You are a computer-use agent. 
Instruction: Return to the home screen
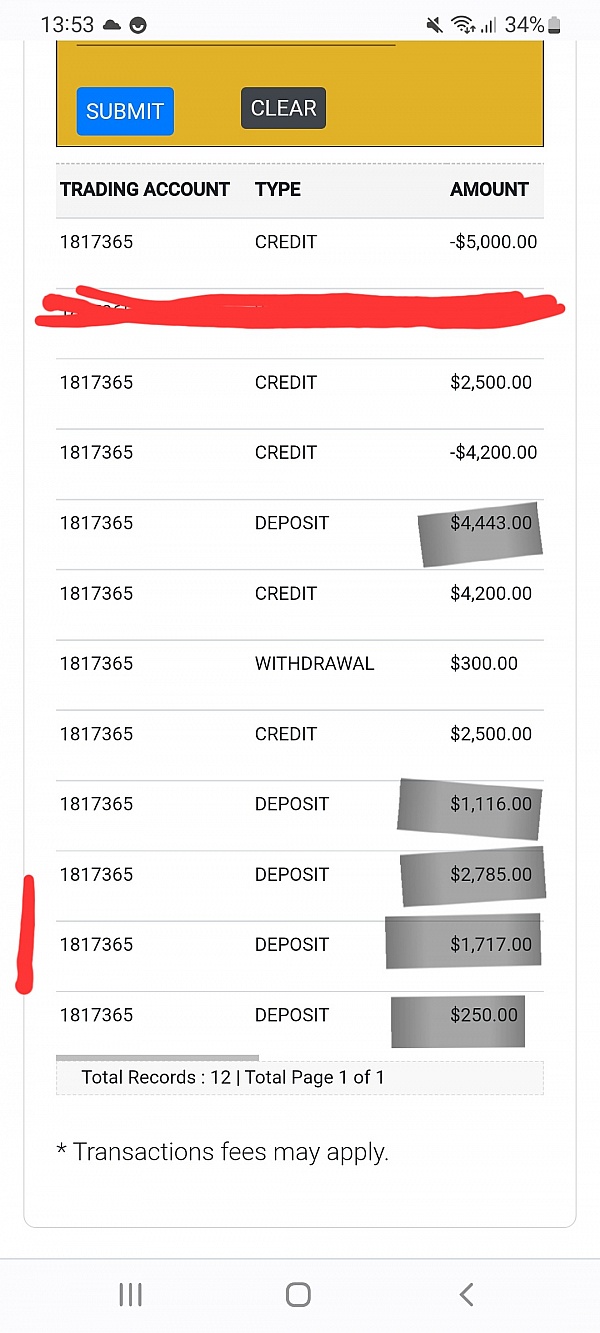[298, 1294]
